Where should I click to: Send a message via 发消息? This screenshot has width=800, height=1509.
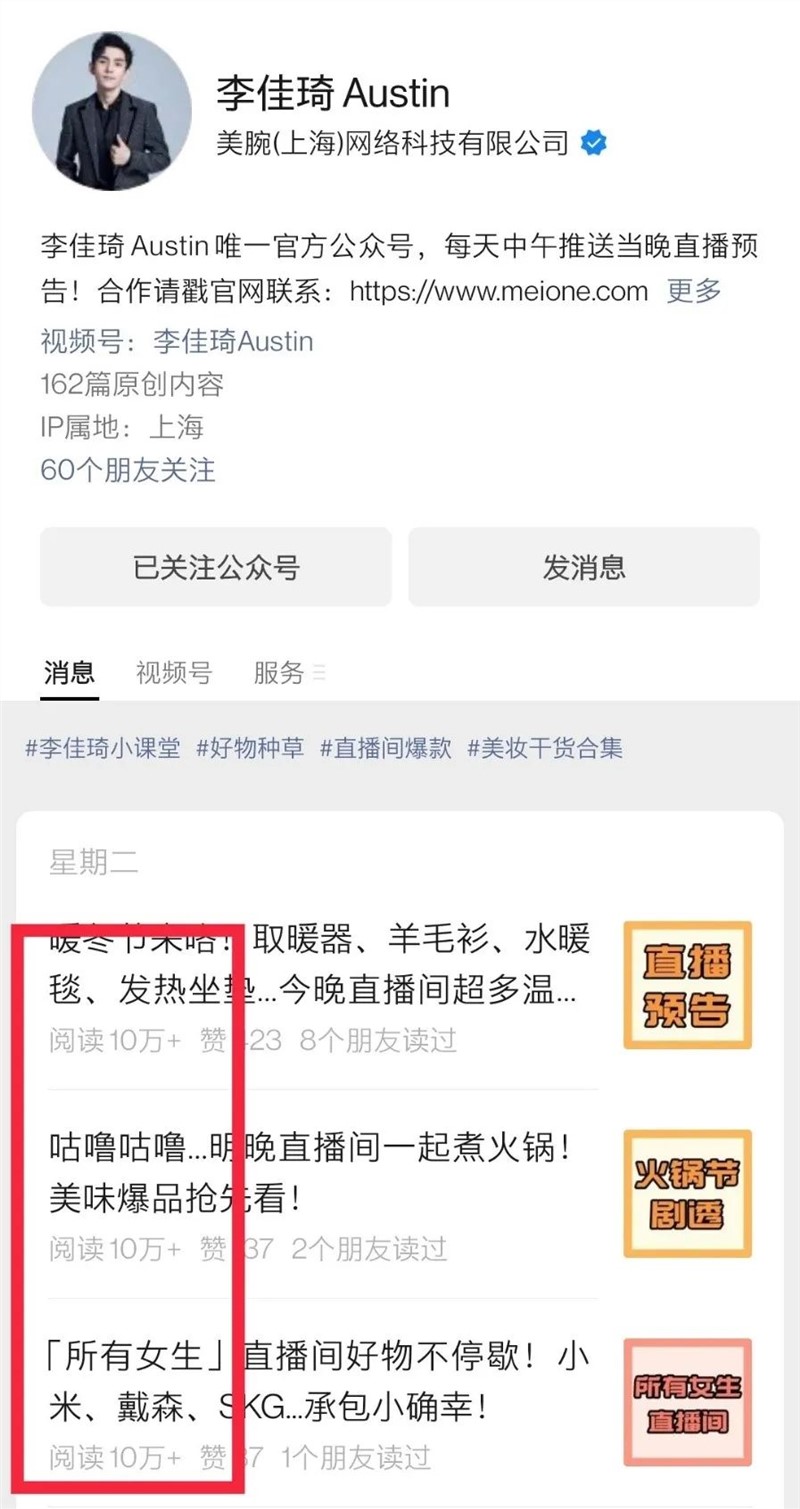pos(584,568)
